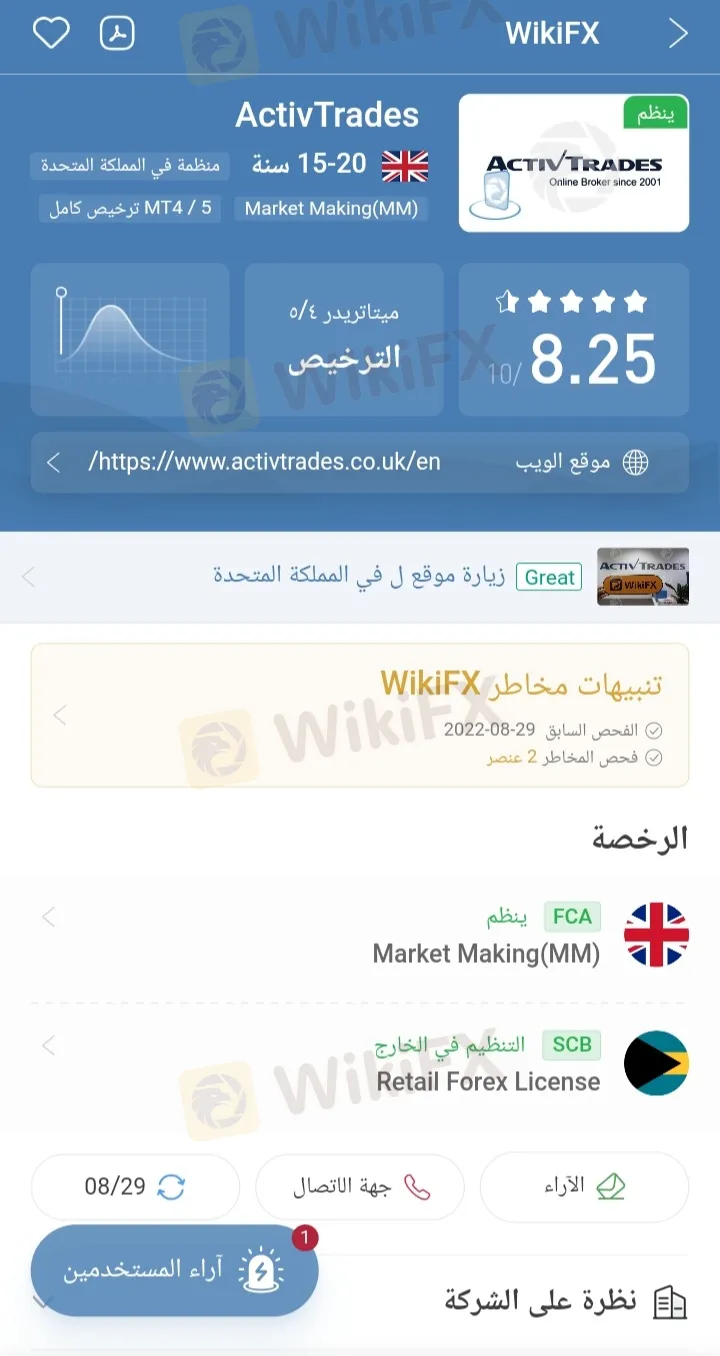Open the 8.25 rating score card

tap(573, 340)
